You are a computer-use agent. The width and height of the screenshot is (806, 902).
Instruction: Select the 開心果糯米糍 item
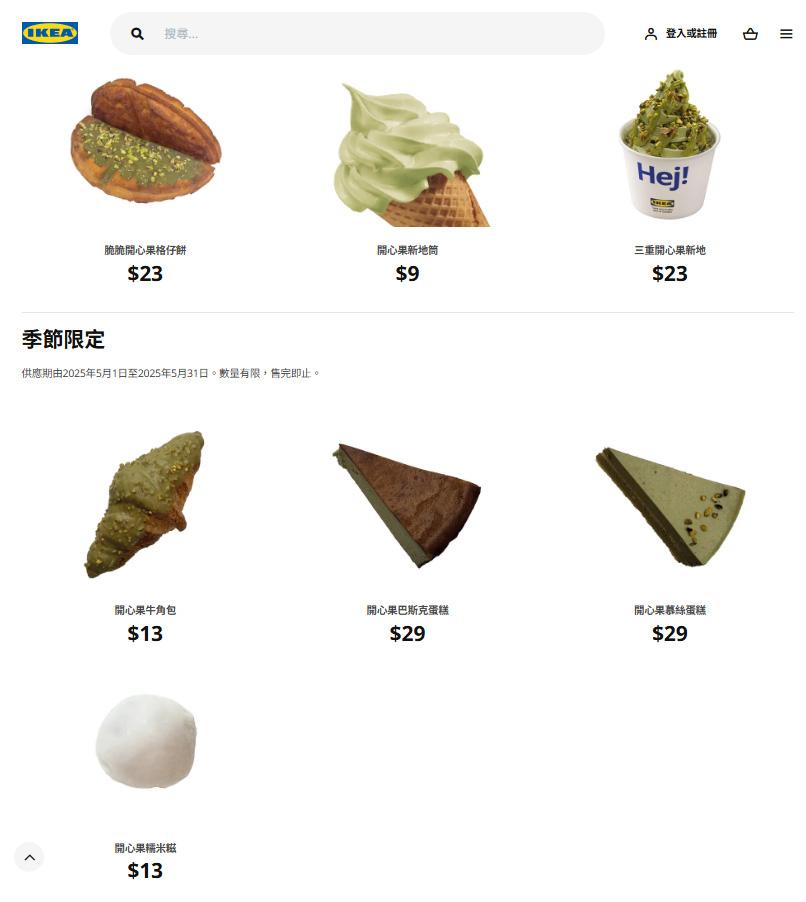click(x=145, y=742)
